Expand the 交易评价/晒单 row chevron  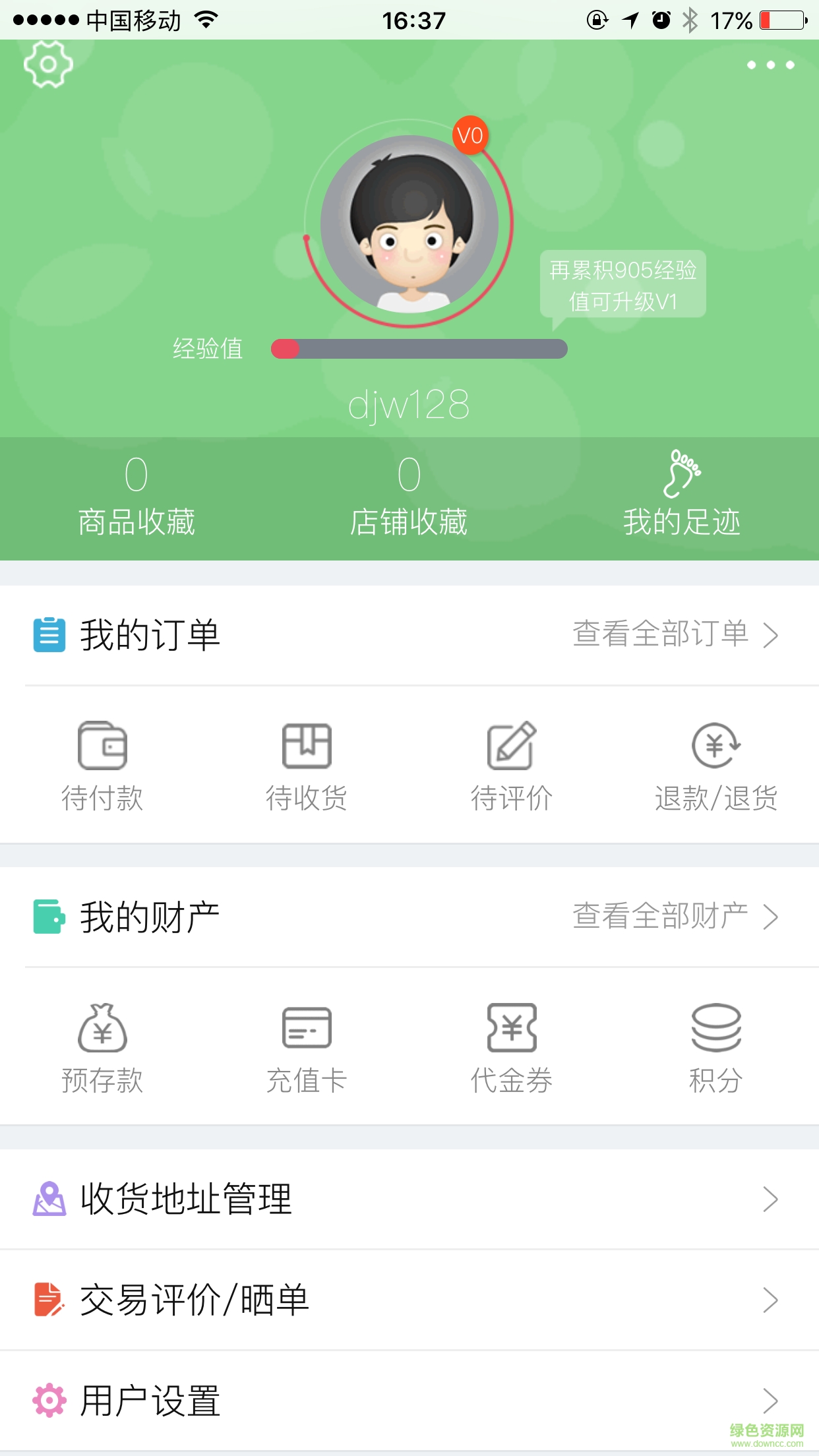click(772, 1300)
